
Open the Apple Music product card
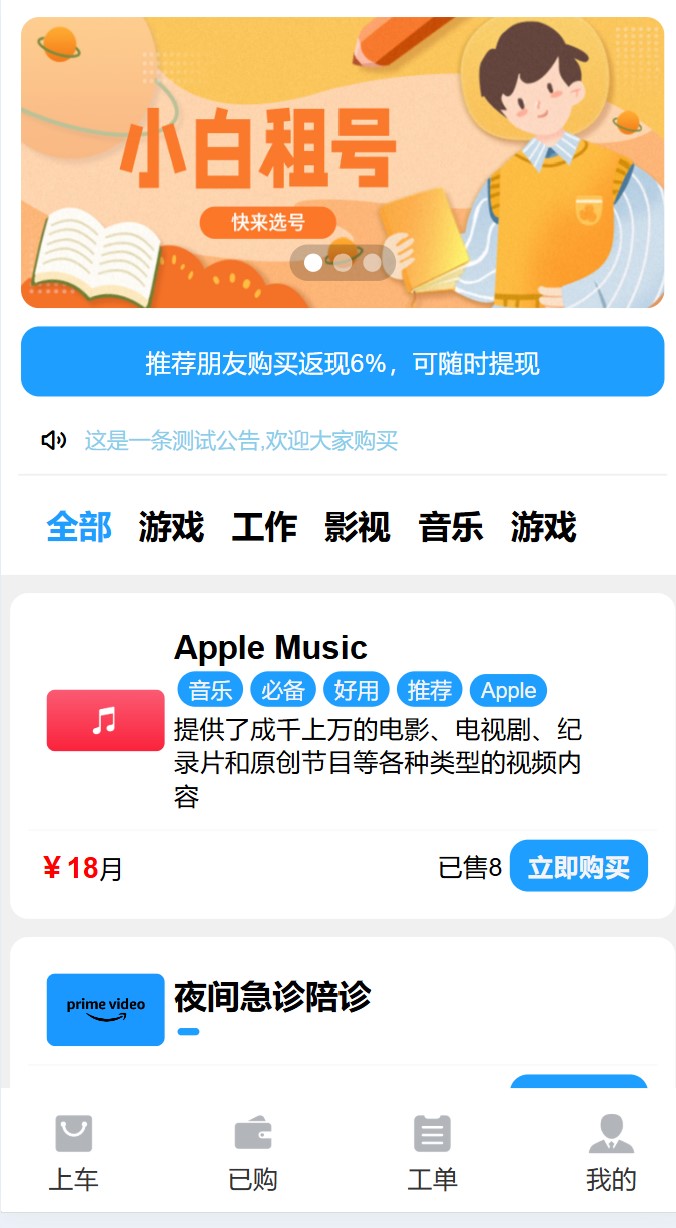pyautogui.click(x=342, y=756)
